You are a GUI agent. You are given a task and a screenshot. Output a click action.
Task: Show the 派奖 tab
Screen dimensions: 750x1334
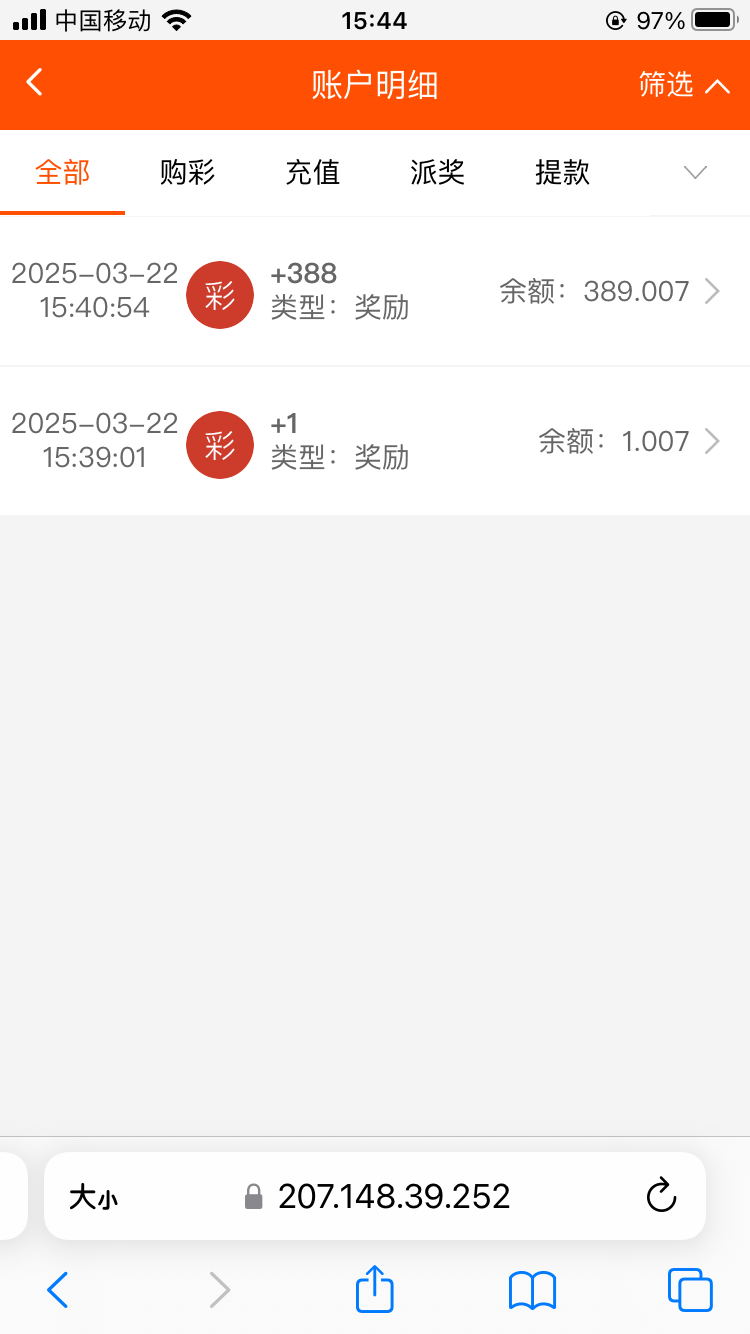coord(438,173)
